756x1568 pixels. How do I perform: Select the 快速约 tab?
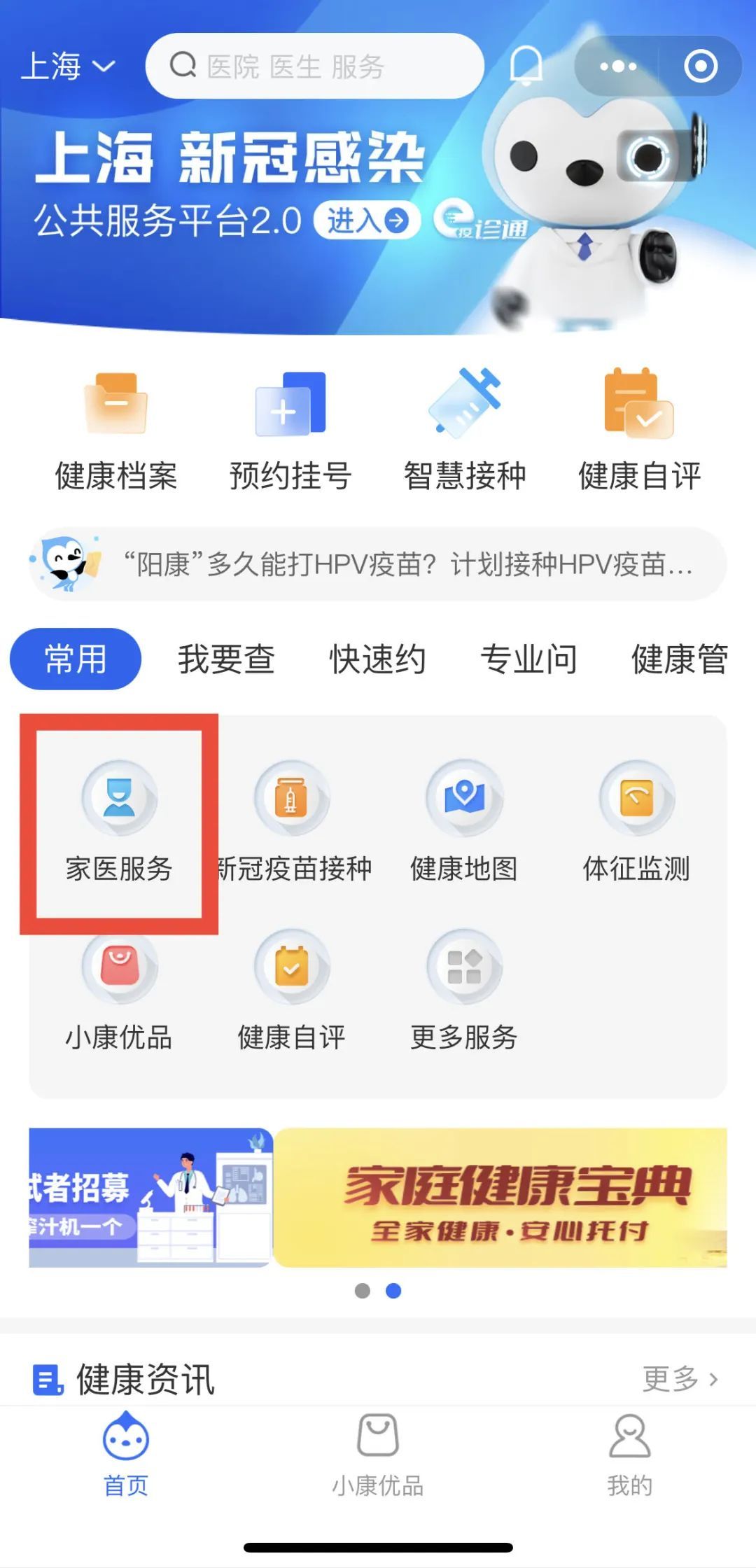click(377, 659)
